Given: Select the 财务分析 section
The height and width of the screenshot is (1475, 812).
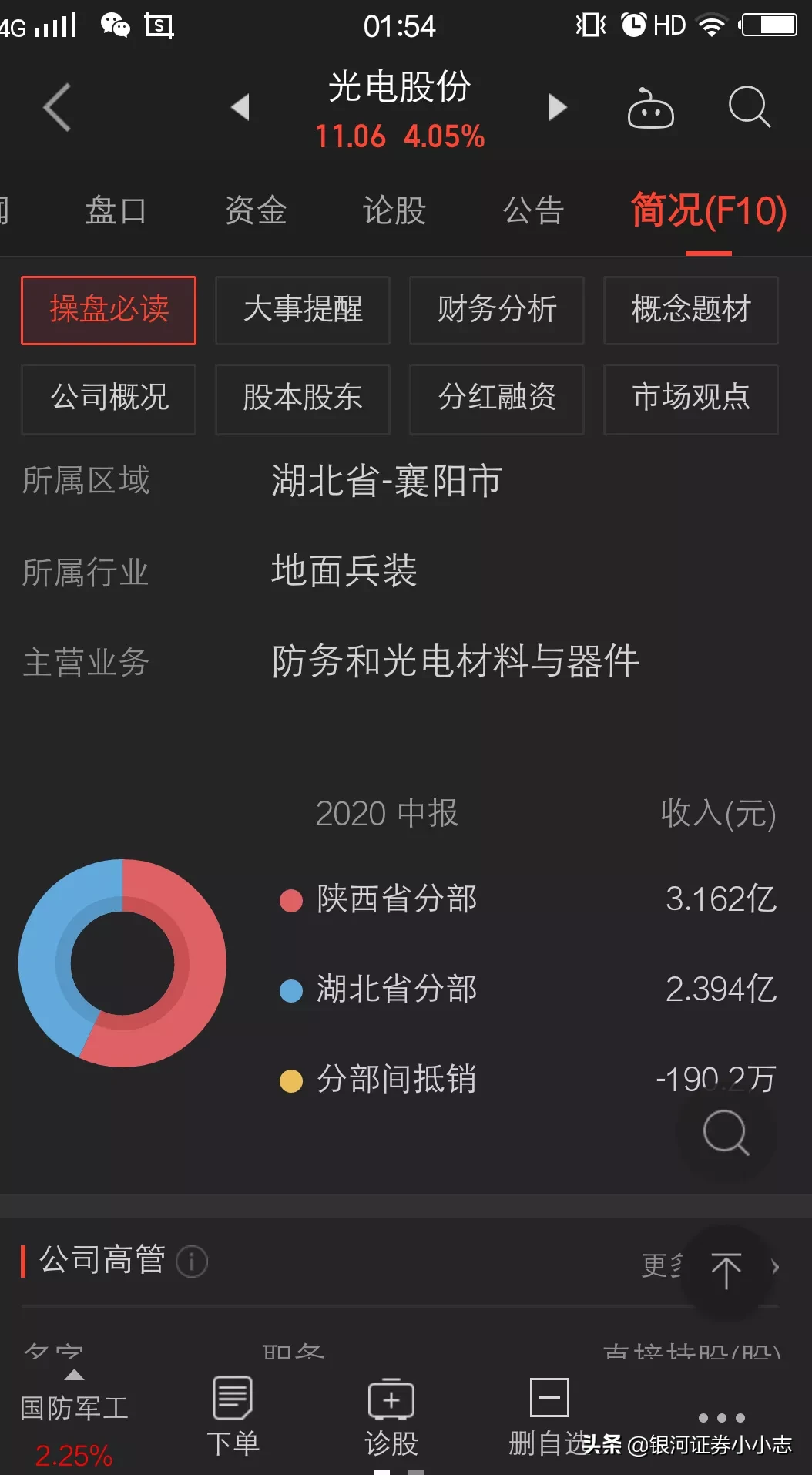Looking at the screenshot, I should 497,310.
